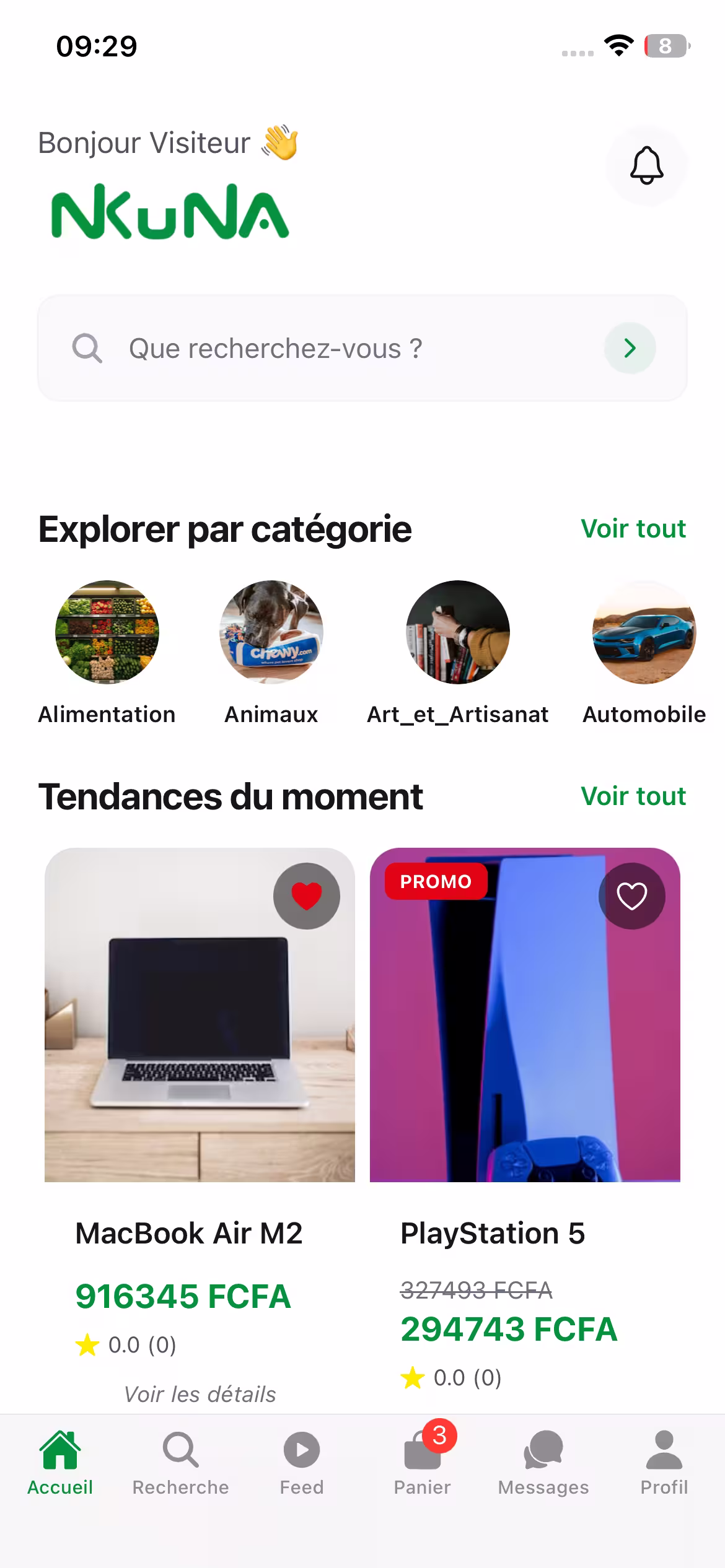Screen dimensions: 725x1568
Task: Open the Alimentation category
Action: (x=107, y=633)
